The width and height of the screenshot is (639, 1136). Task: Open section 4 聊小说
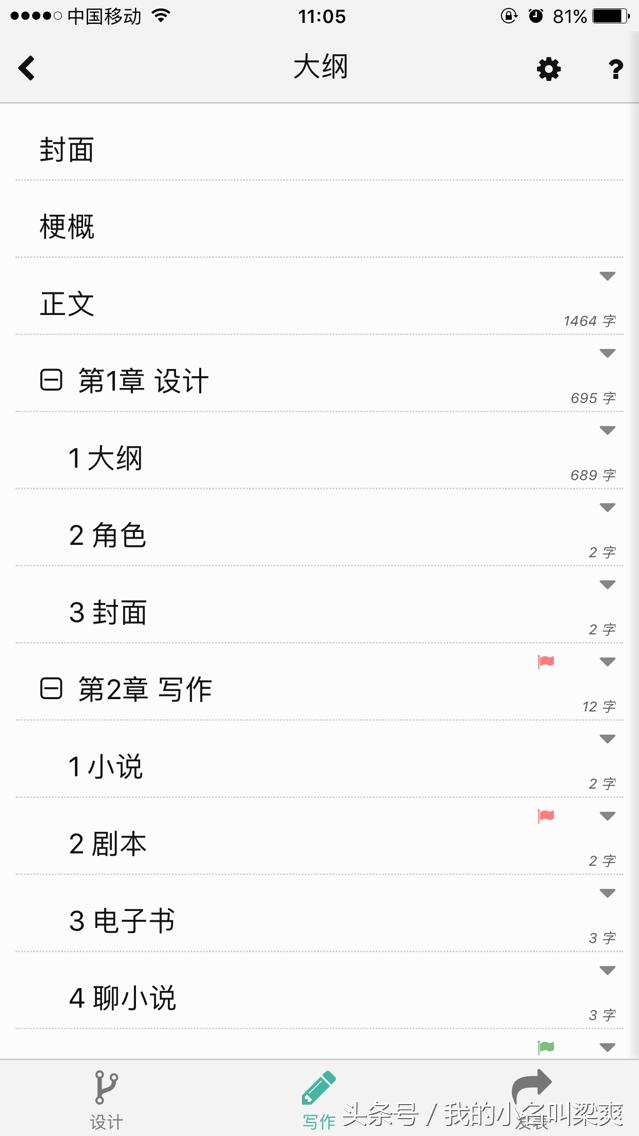pyautogui.click(x=122, y=997)
